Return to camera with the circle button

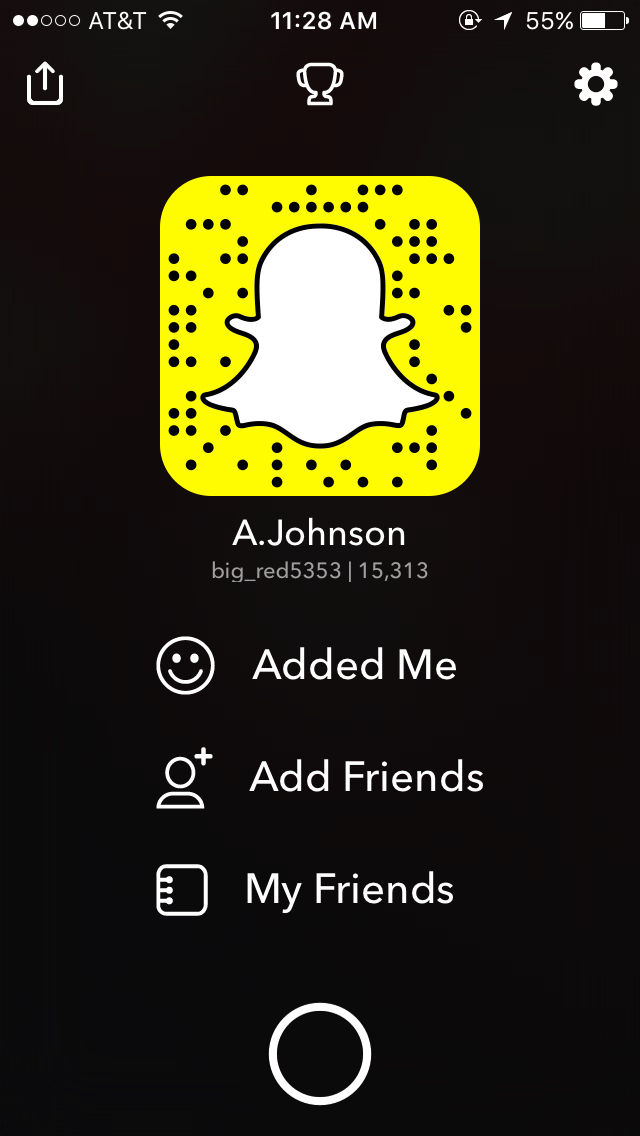[320, 1053]
